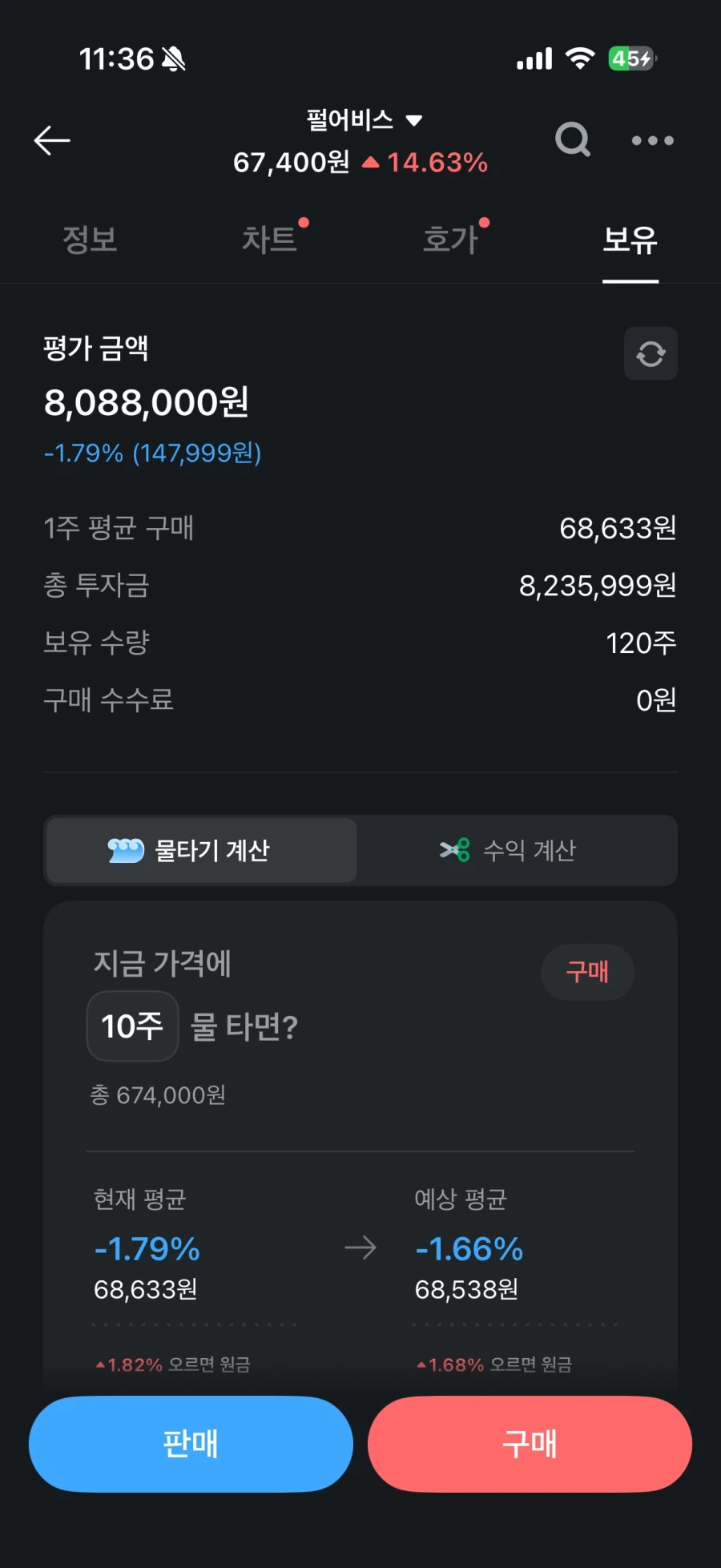721x1568 pixels.
Task: Edit the 10주 share quantity field
Action: point(132,1026)
